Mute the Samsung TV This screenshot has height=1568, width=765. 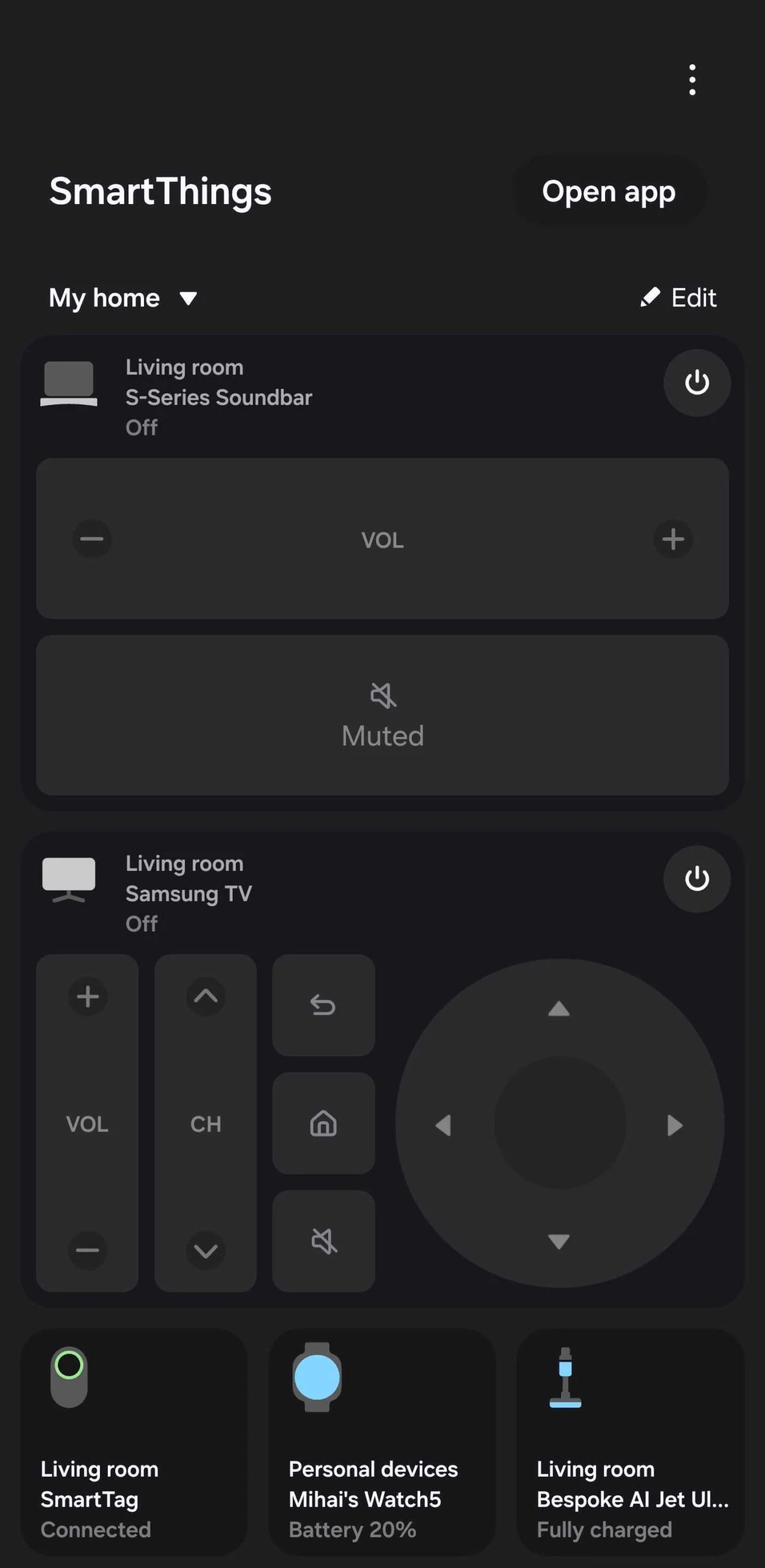point(323,1241)
